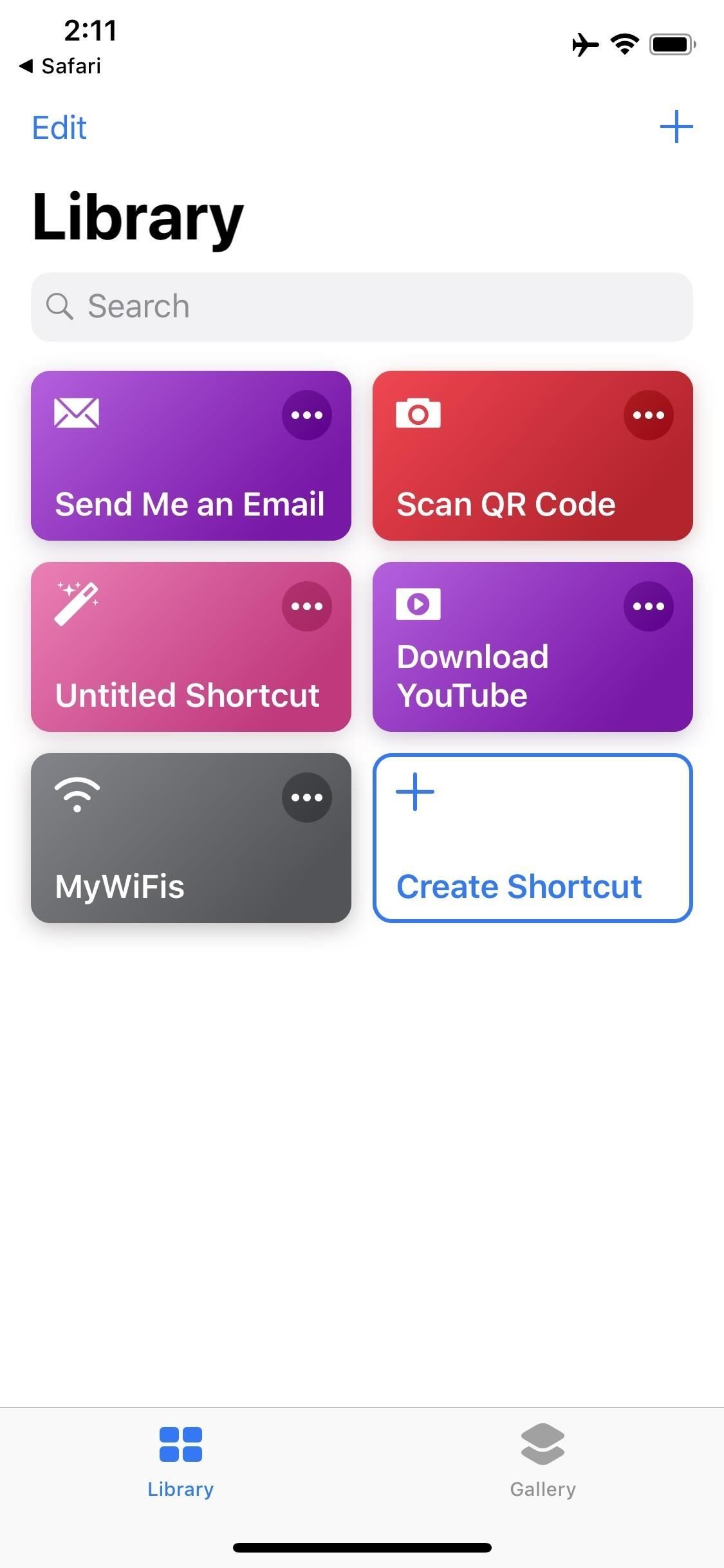Tap the plus icon at top right
Viewport: 724px width, 1568px height.
point(677,127)
